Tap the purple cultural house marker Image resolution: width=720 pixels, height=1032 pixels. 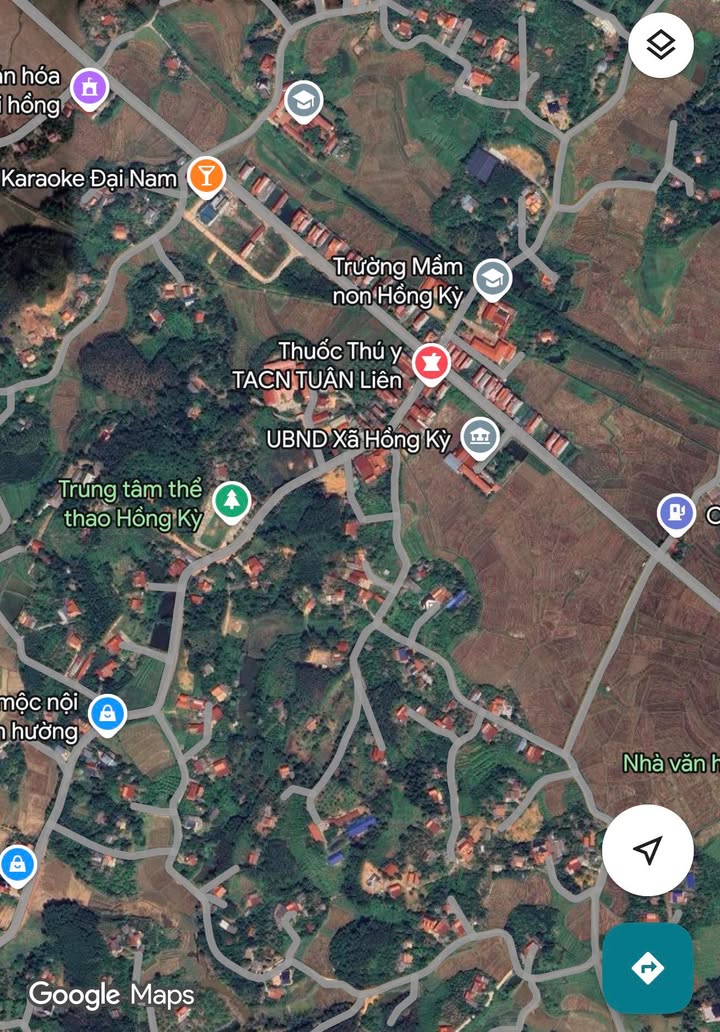tap(89, 89)
